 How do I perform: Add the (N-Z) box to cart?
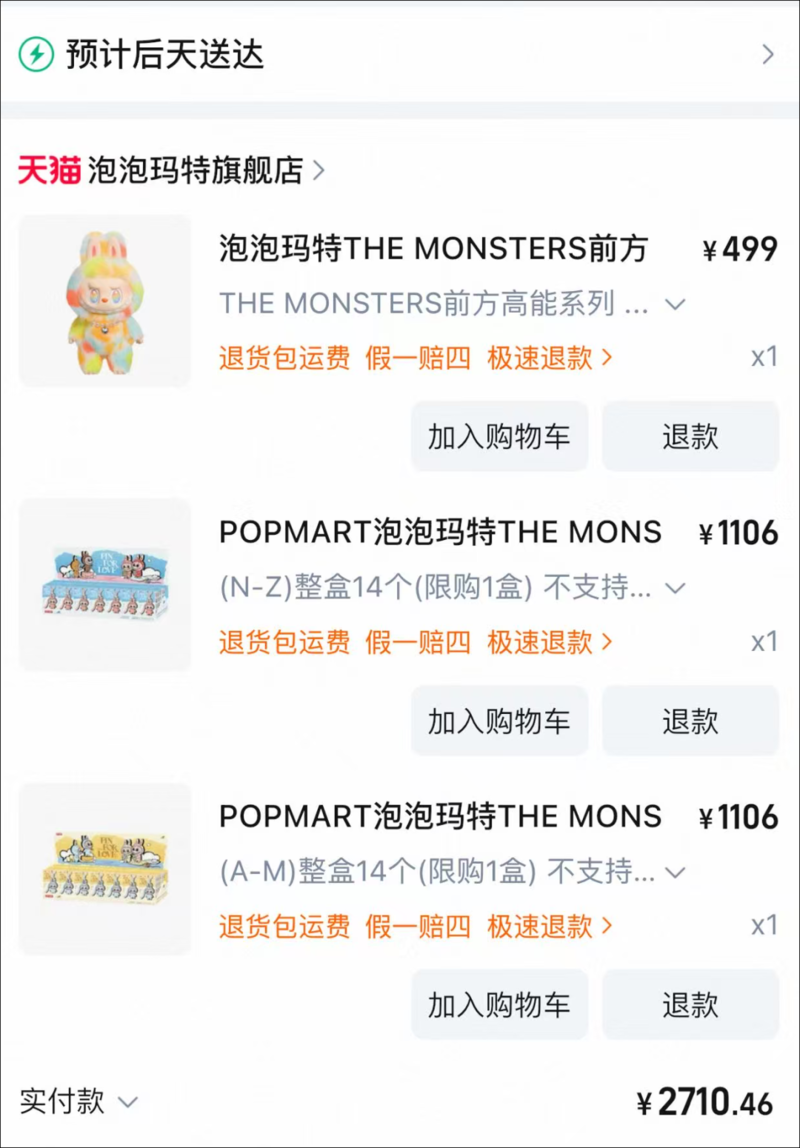coord(499,720)
